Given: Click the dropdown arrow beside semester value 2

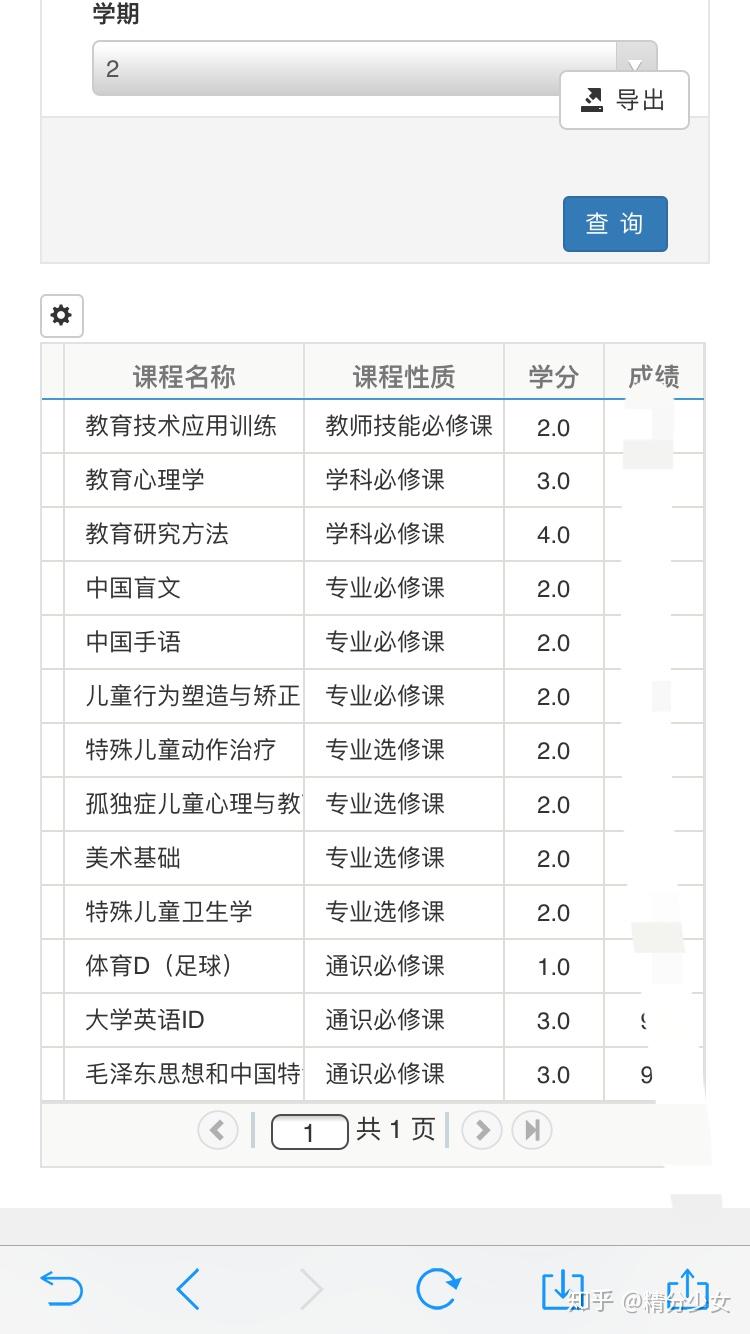Looking at the screenshot, I should [x=637, y=63].
